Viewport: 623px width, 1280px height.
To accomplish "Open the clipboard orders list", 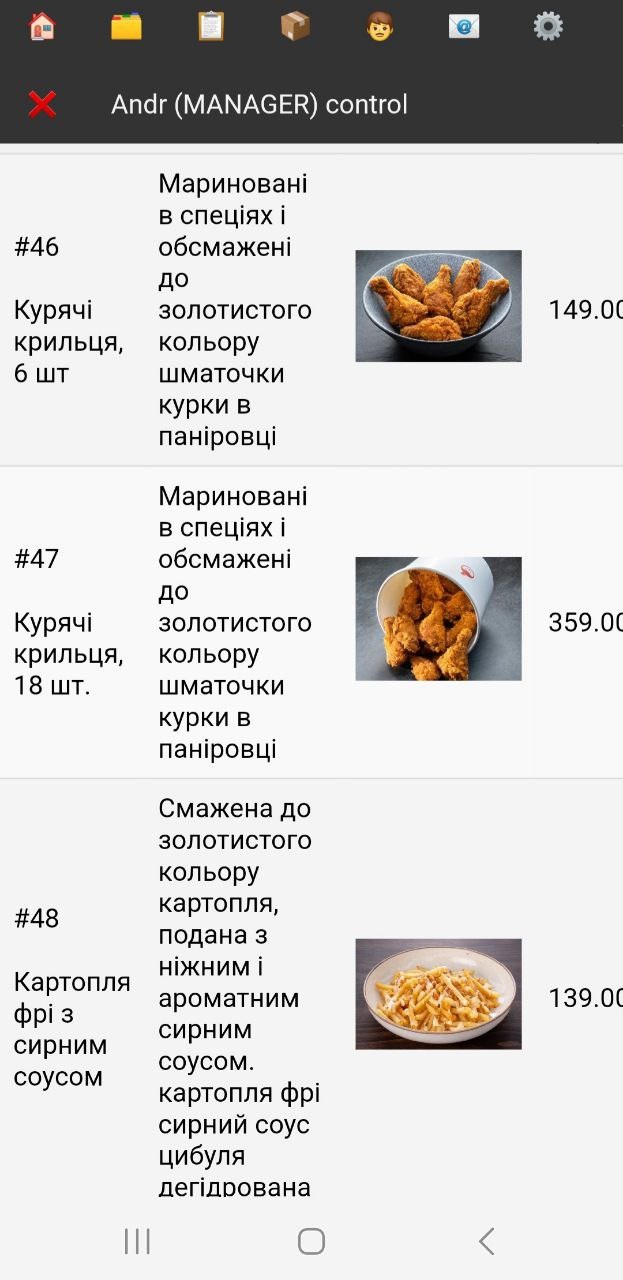I will point(211,26).
